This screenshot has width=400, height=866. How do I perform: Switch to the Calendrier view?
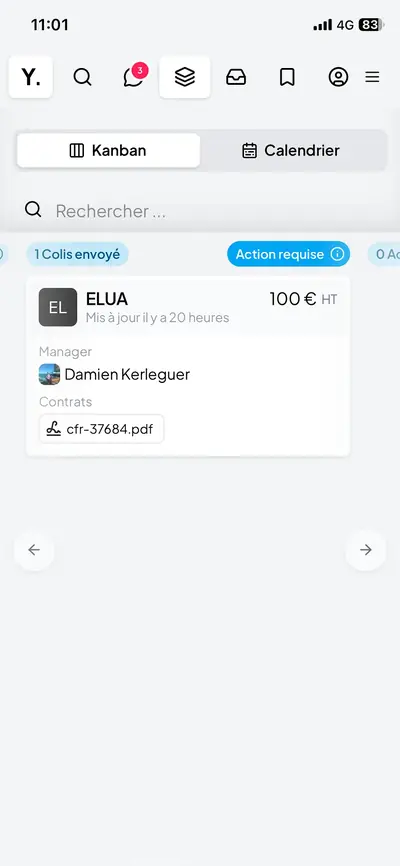click(x=291, y=150)
